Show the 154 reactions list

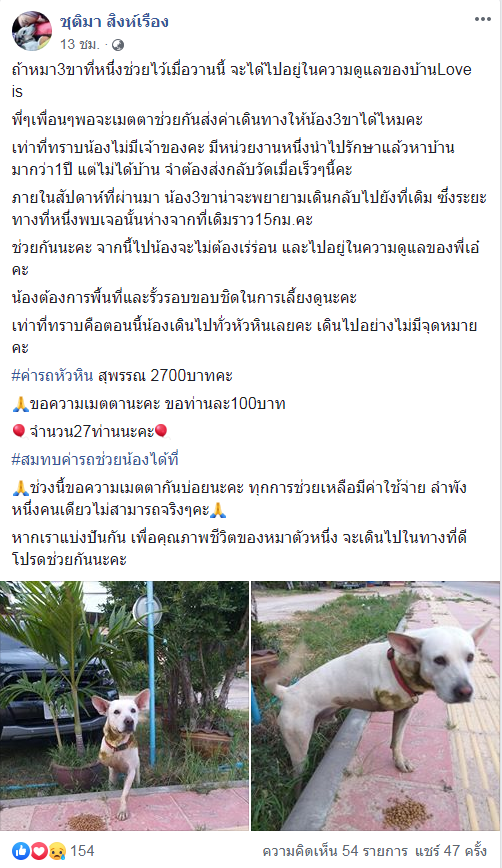(53, 851)
